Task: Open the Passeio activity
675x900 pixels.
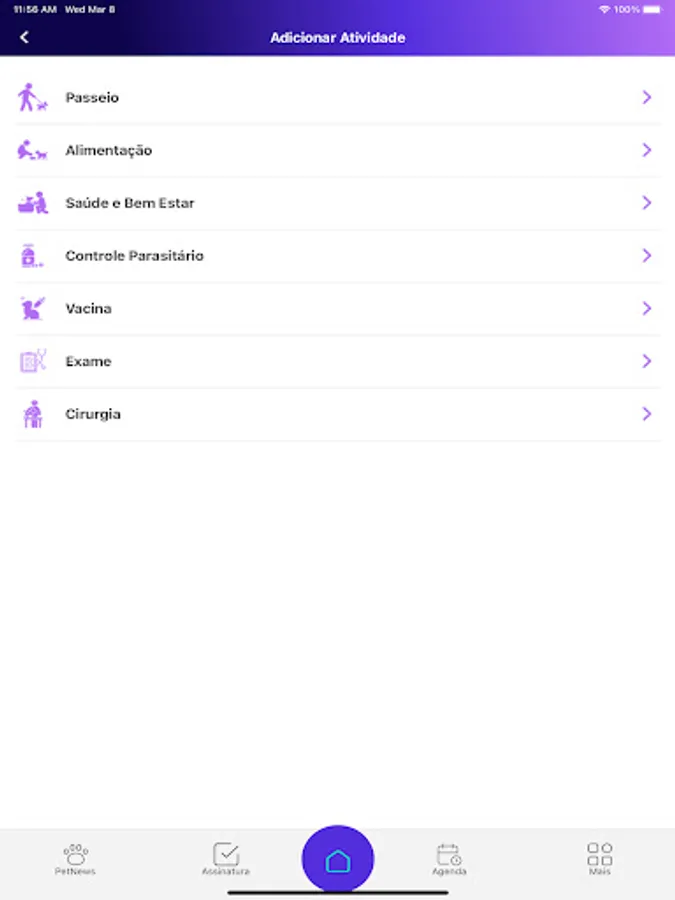Action: pyautogui.click(x=337, y=98)
